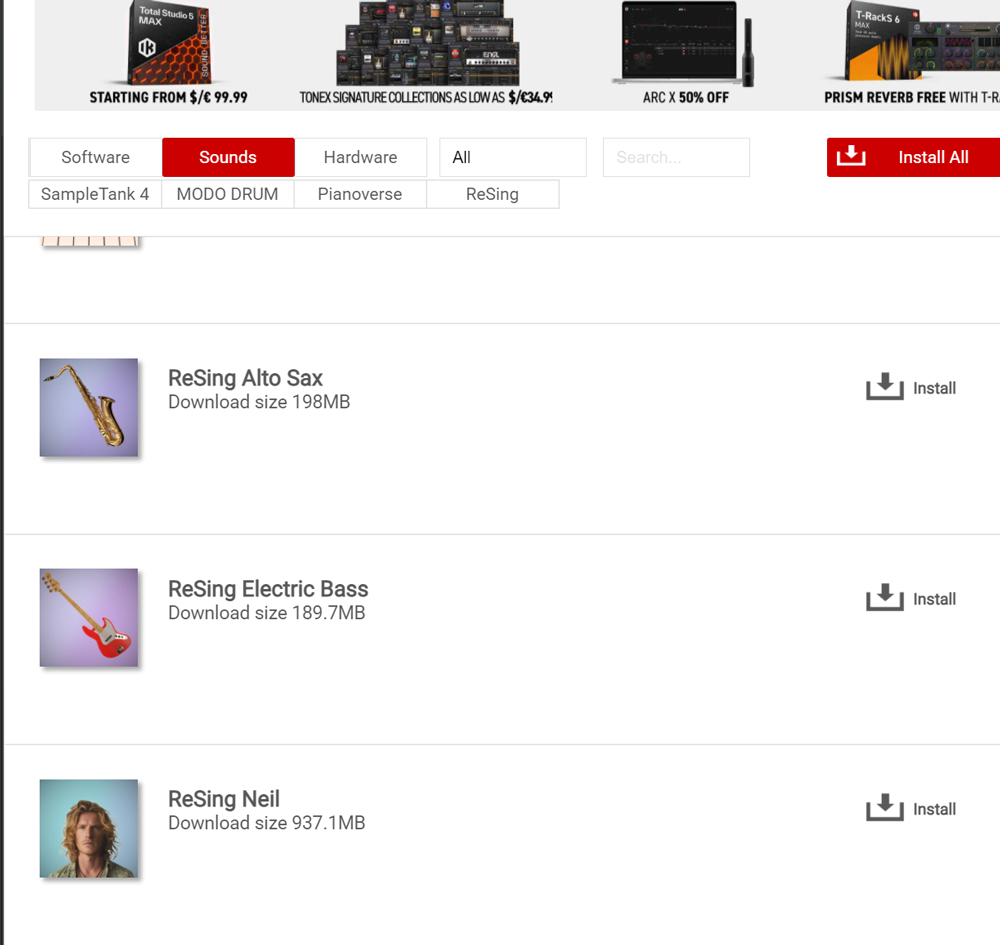Show ReSing sounds

coord(492,194)
